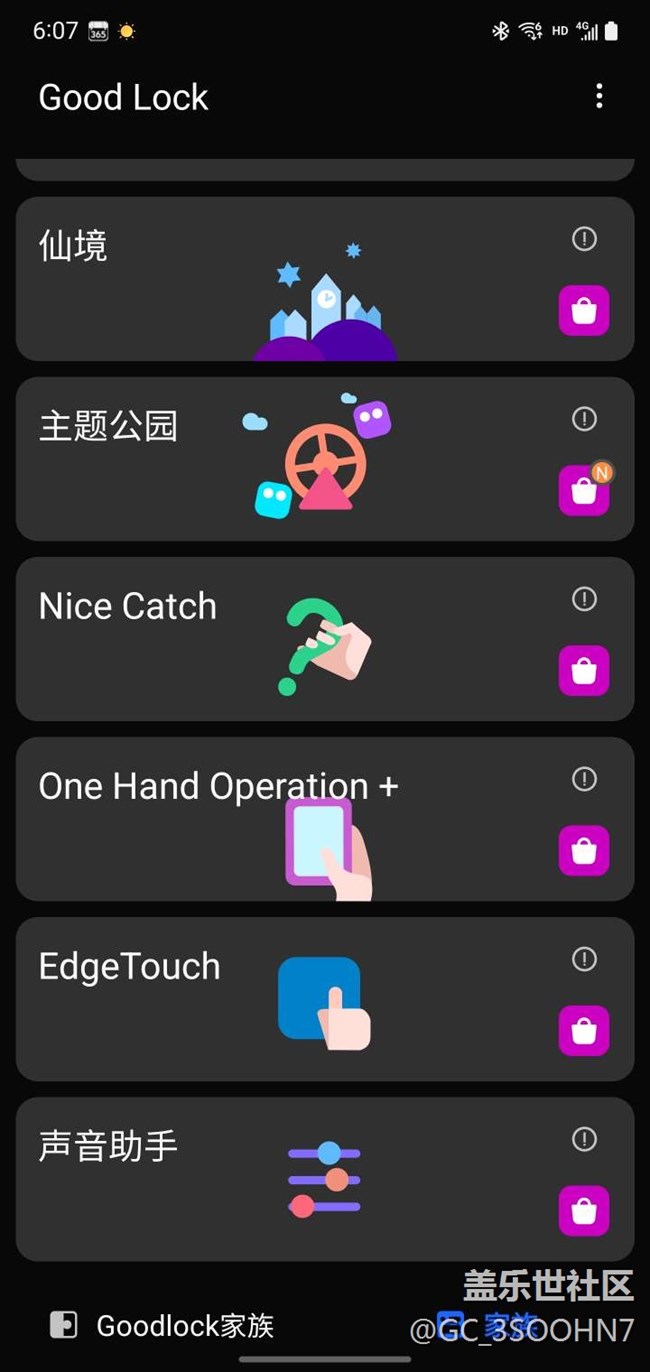
Task: Tap the store bag button for 主题公园
Action: 584,491
